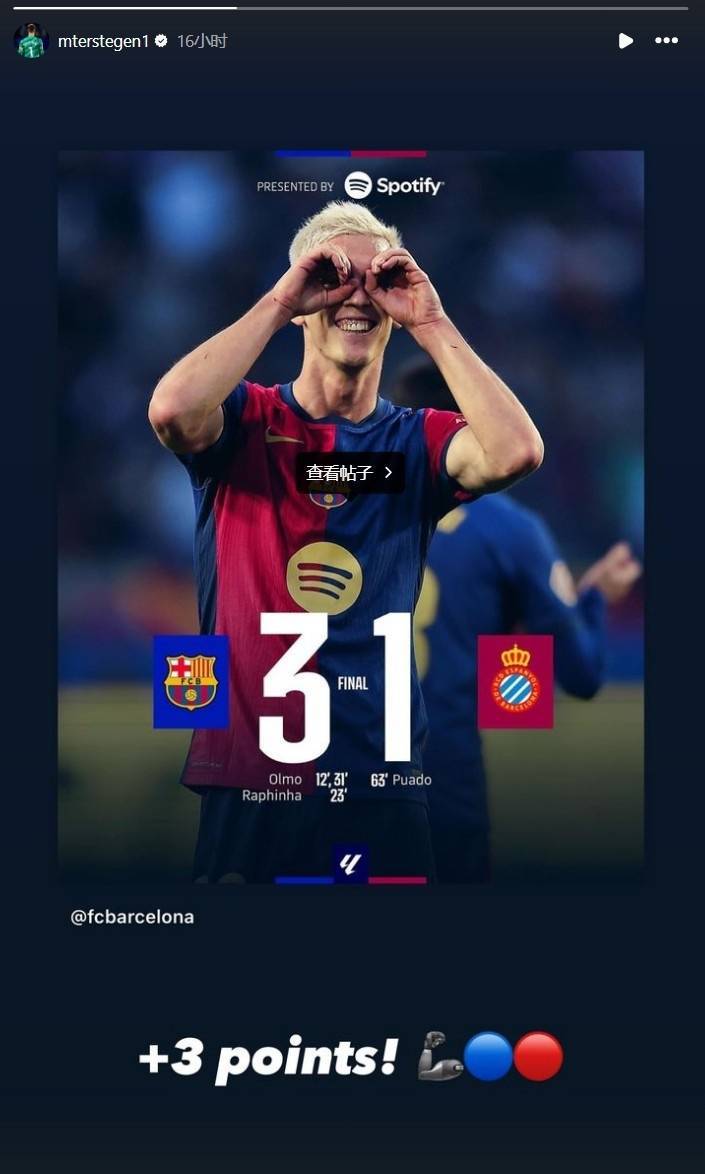Open the mterstegen1 username link
Screen dimensions: 705x1174
pyautogui.click(x=103, y=41)
